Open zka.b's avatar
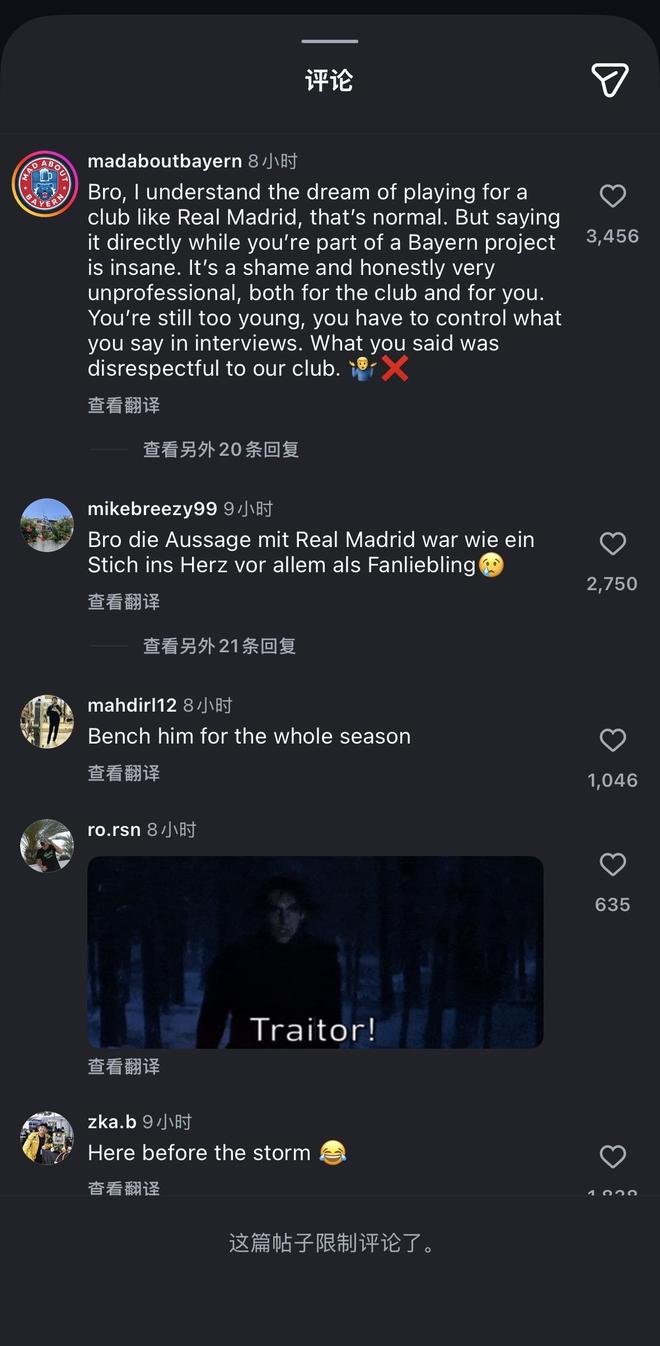The image size is (660, 1346). pyautogui.click(x=46, y=1138)
